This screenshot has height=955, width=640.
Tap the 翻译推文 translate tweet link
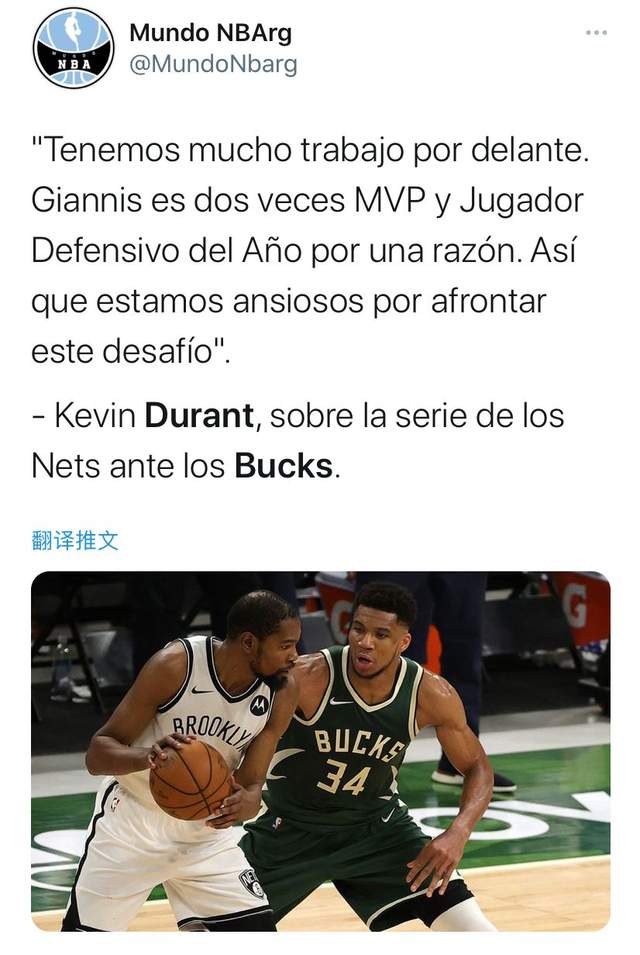(x=75, y=541)
